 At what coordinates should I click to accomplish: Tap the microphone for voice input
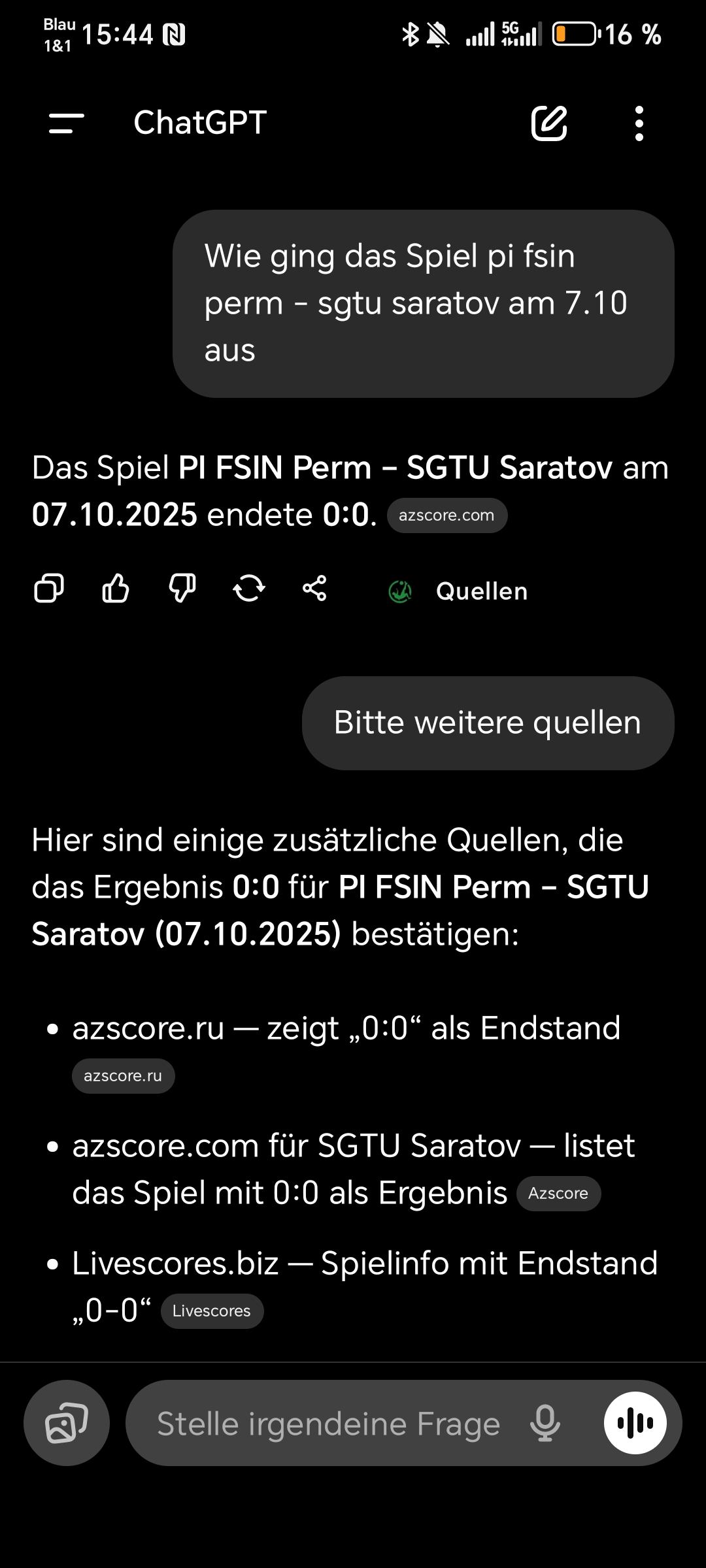coord(545,1424)
